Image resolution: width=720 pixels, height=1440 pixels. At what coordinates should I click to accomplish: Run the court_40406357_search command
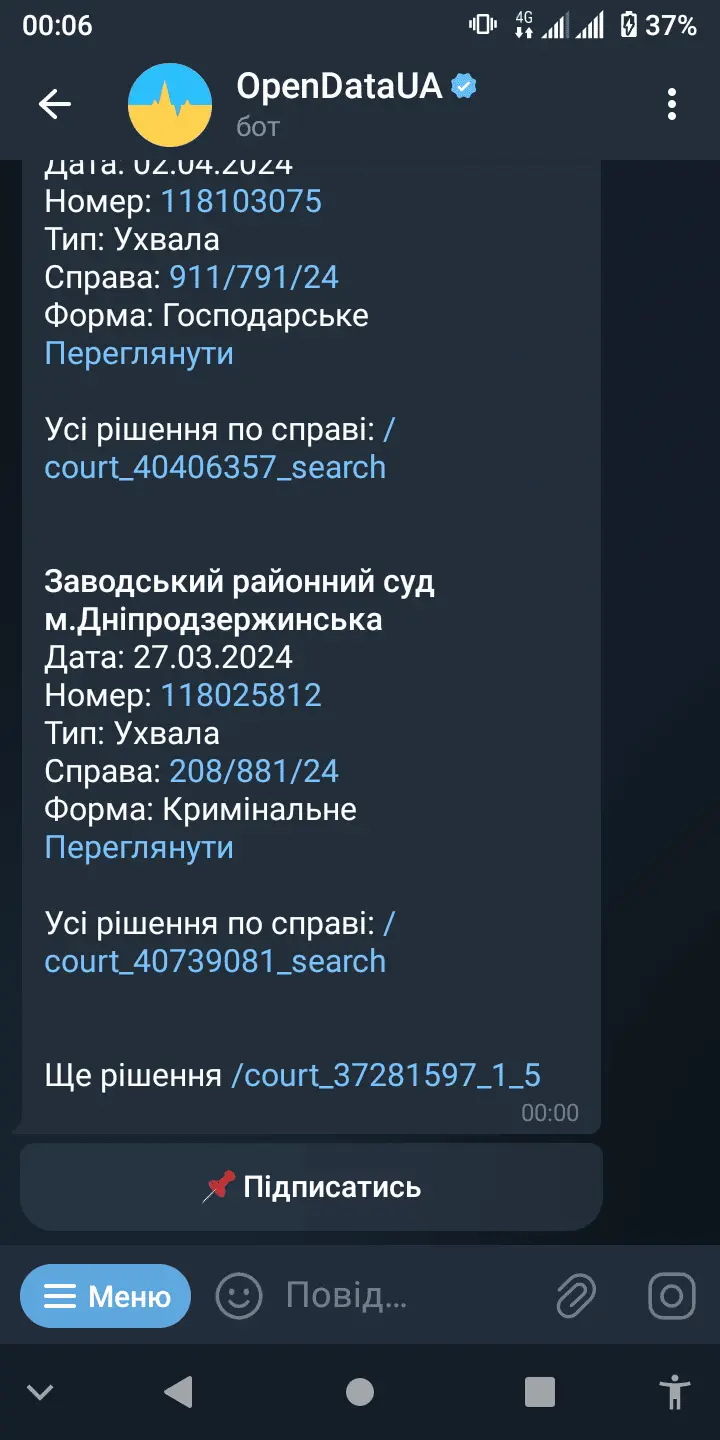click(x=215, y=467)
